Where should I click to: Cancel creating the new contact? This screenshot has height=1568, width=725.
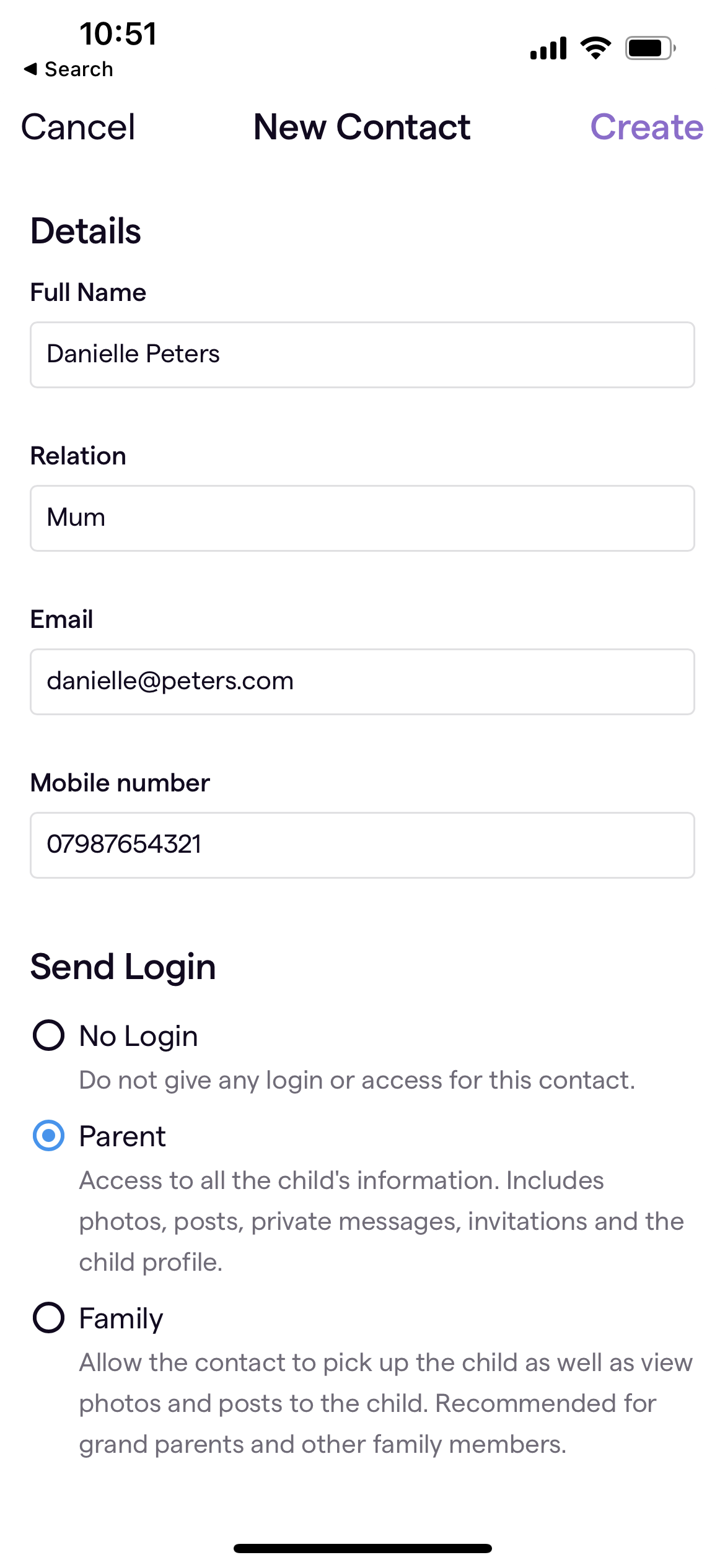pos(78,128)
